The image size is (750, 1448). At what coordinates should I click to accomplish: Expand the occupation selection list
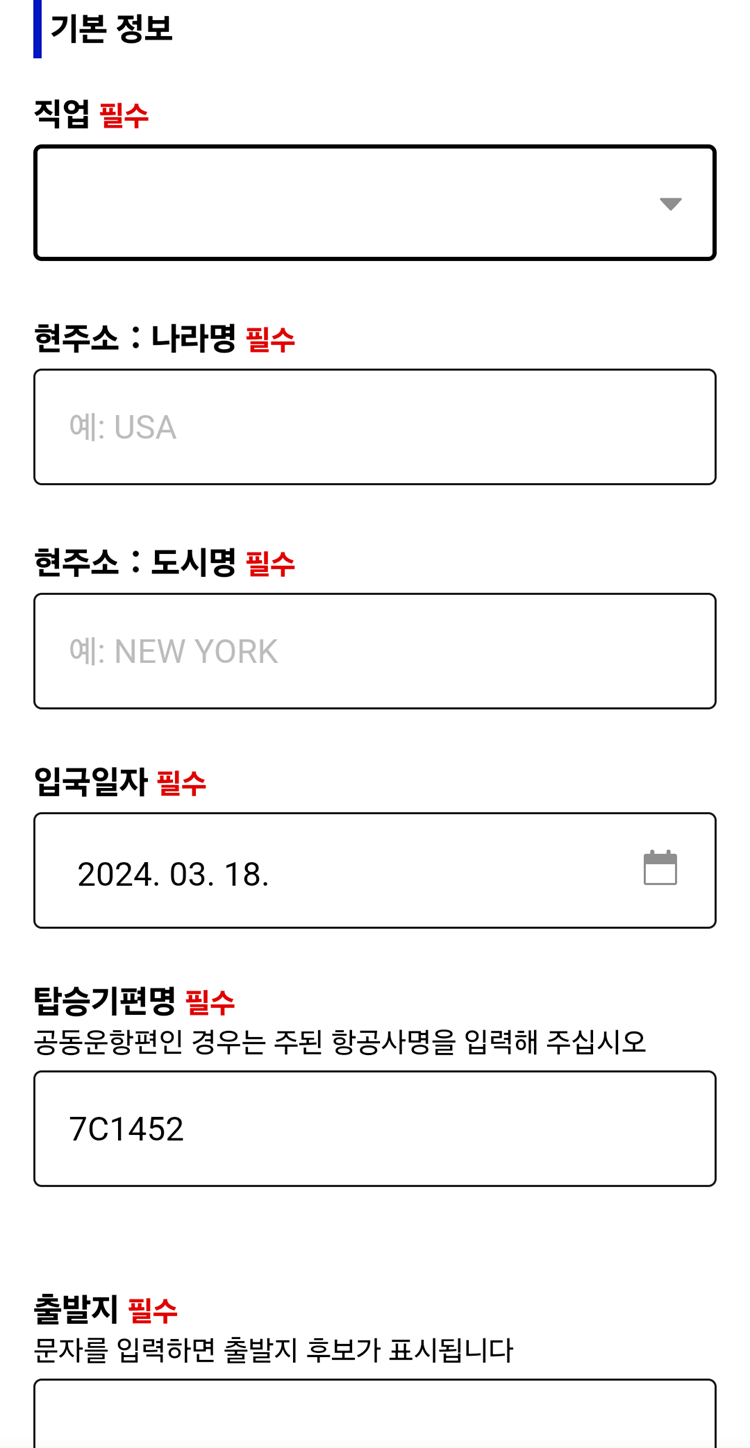[375, 202]
